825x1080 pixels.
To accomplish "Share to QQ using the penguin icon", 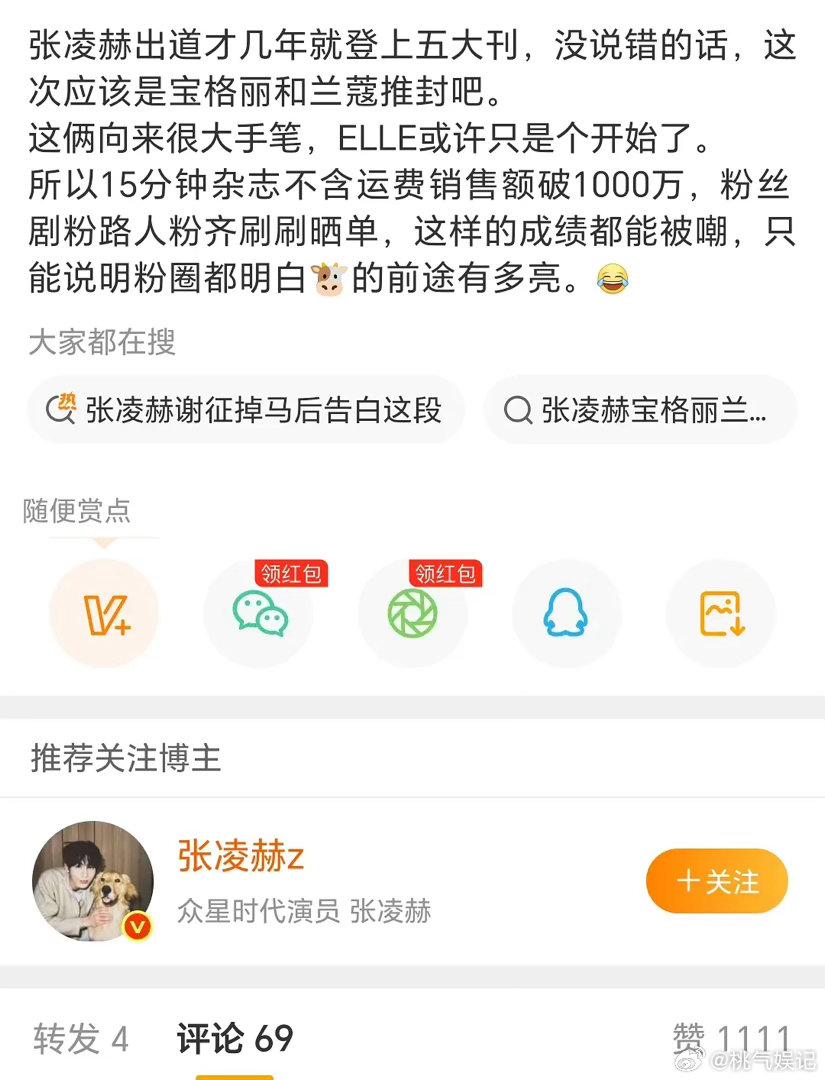I will [566, 613].
